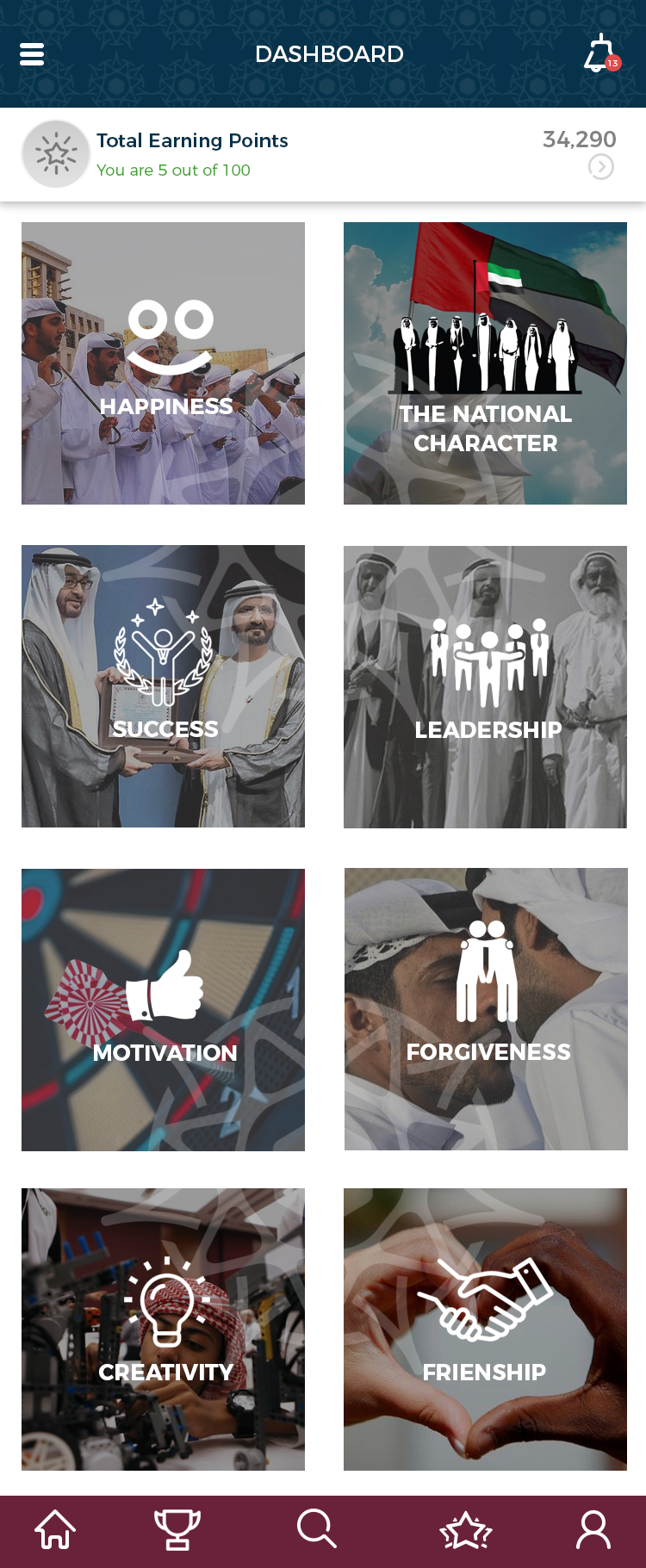Open the Happiness tile
This screenshot has width=646, height=1568.
point(163,363)
